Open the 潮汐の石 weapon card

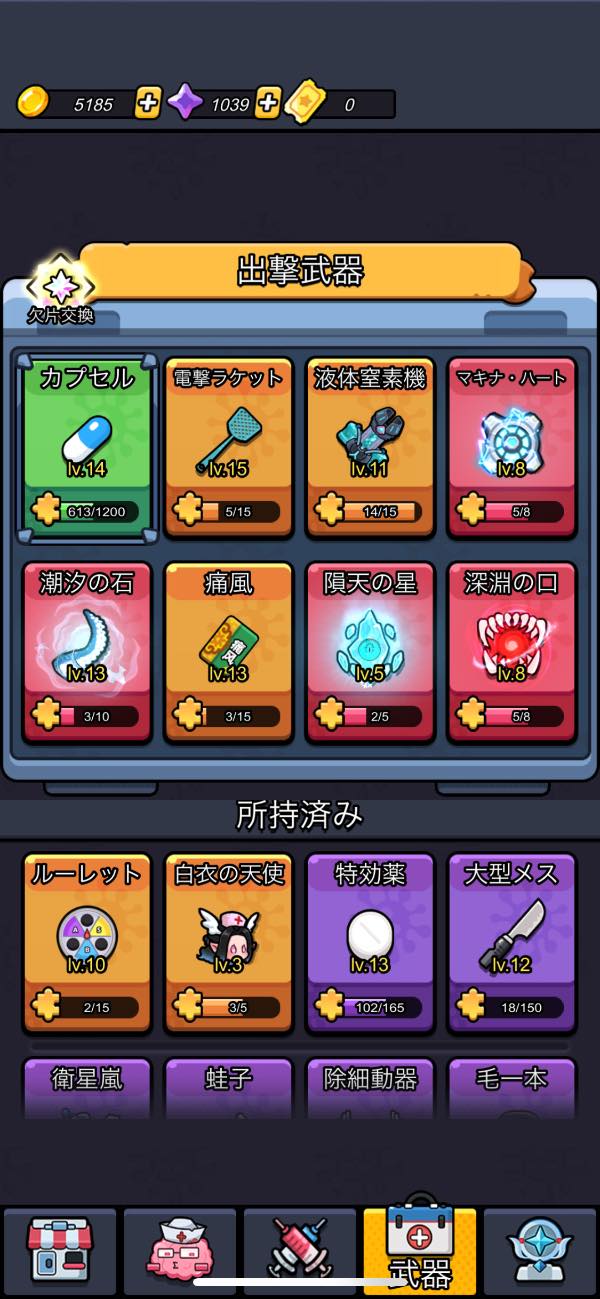click(x=86, y=652)
